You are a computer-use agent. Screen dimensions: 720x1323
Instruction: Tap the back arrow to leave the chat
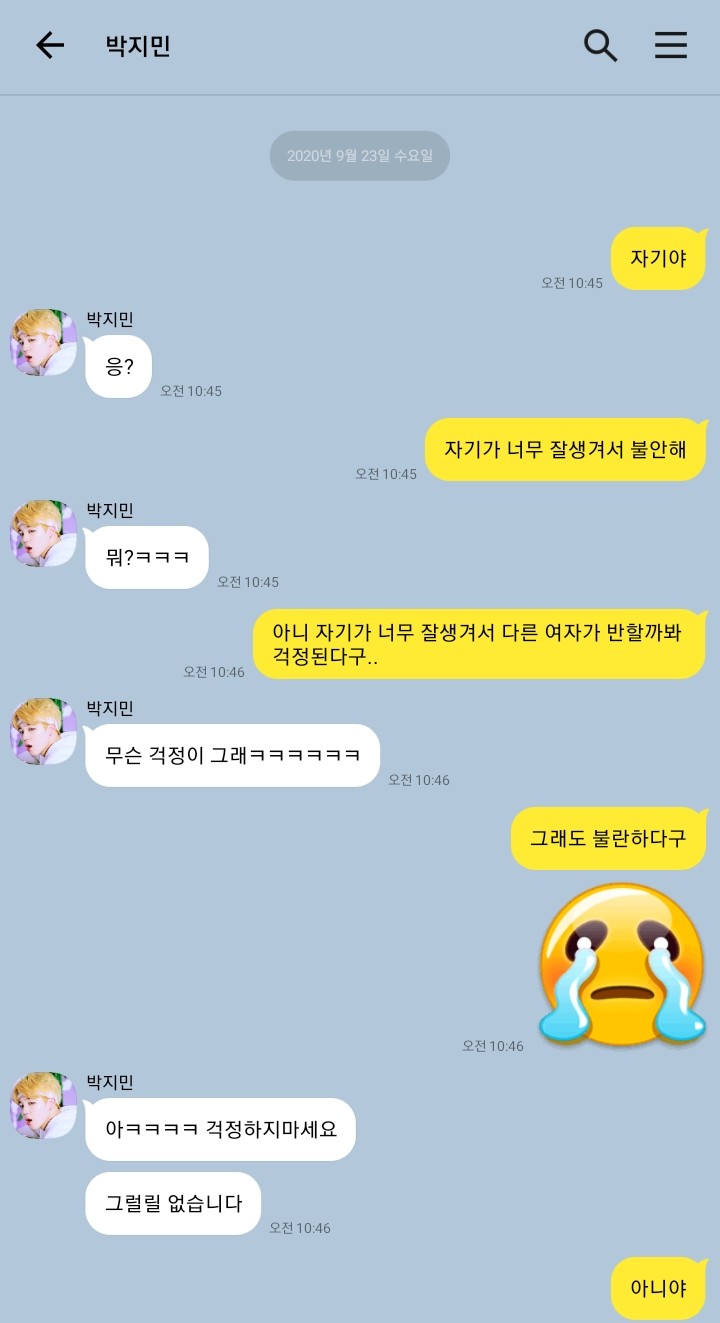tap(50, 45)
